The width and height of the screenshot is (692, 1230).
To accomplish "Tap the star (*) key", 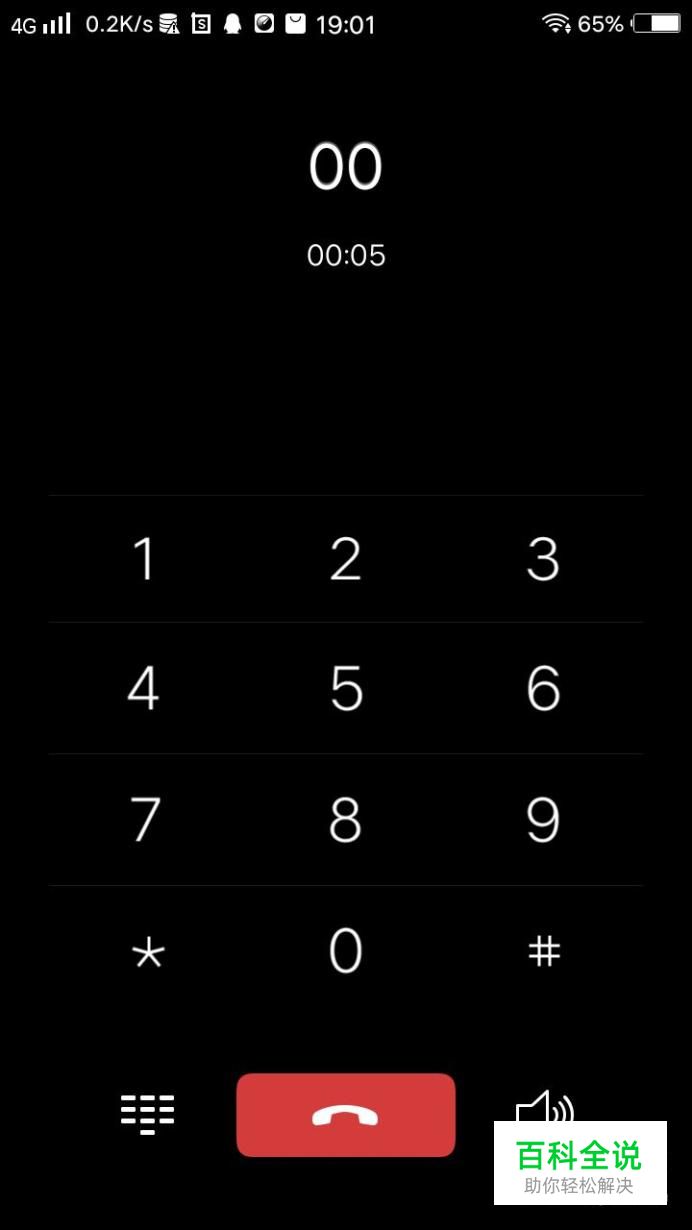I will pos(147,952).
